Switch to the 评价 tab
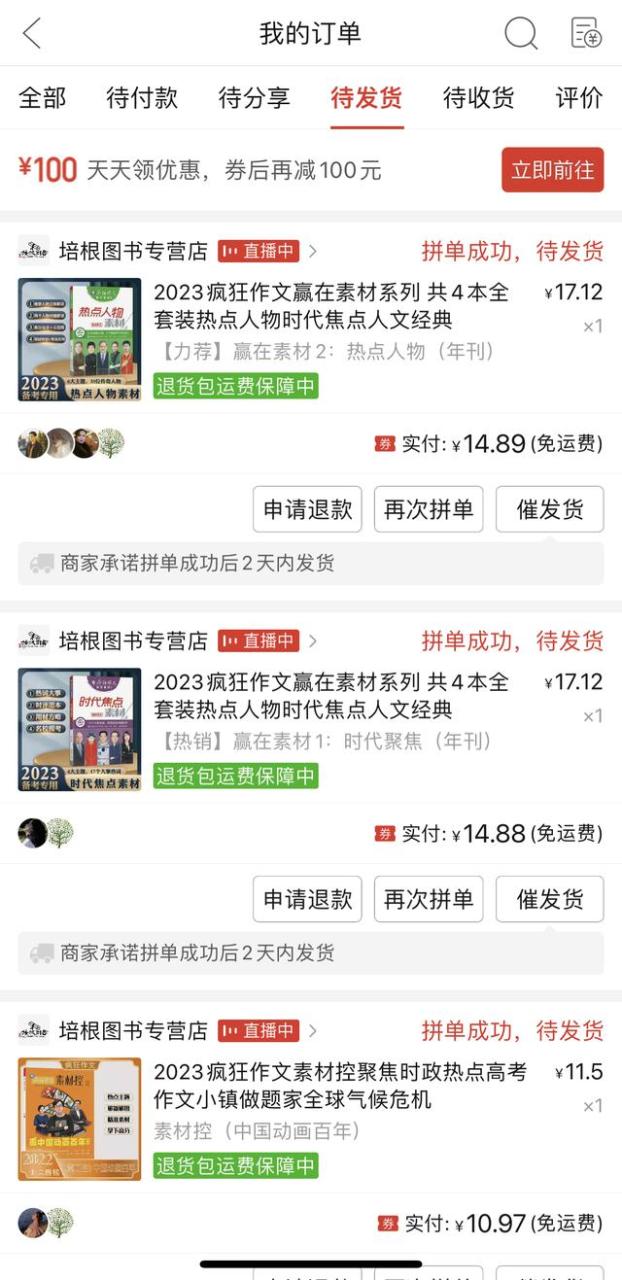622x1280 pixels. 579,98
